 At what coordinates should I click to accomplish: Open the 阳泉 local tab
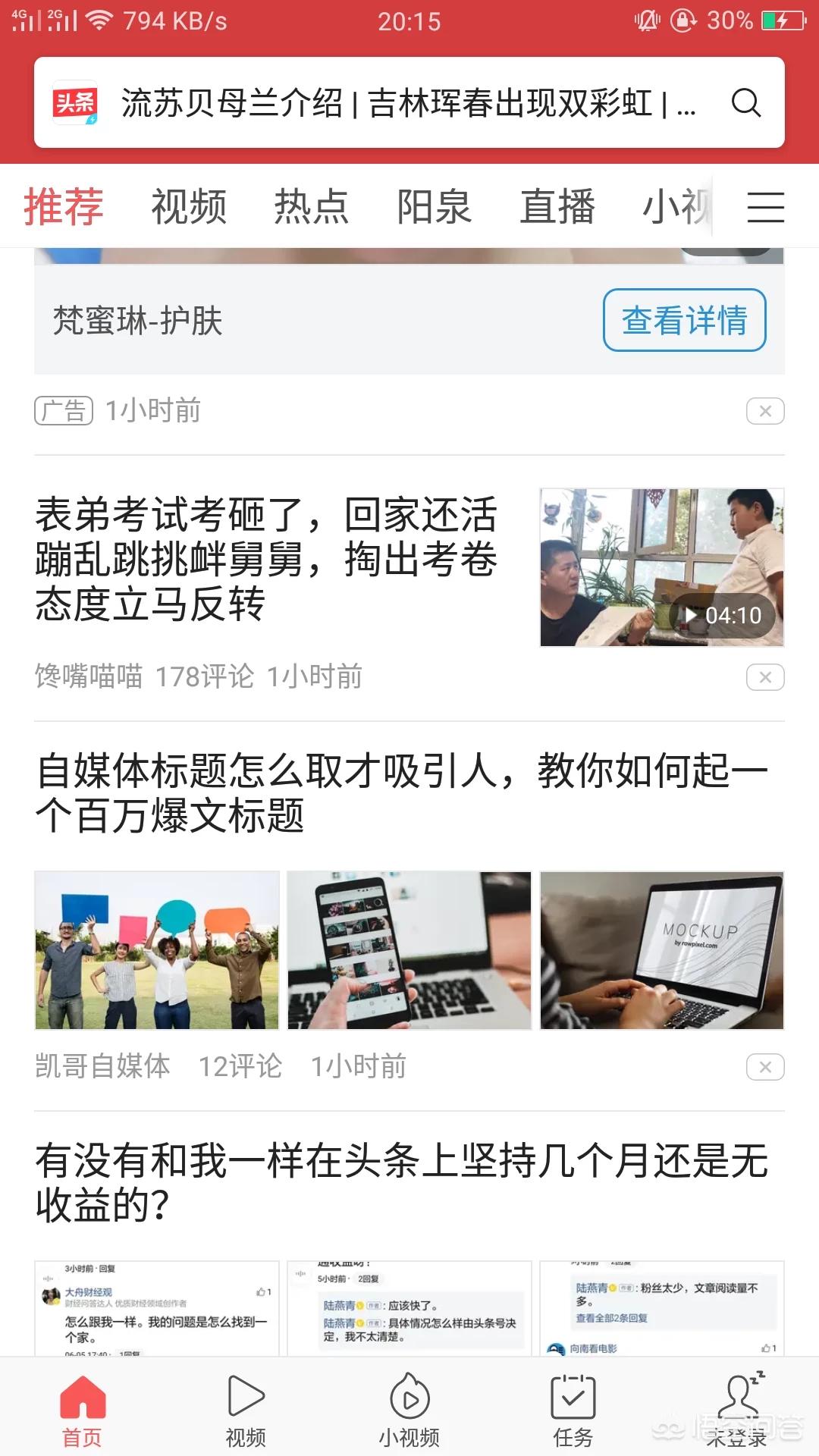coord(434,206)
